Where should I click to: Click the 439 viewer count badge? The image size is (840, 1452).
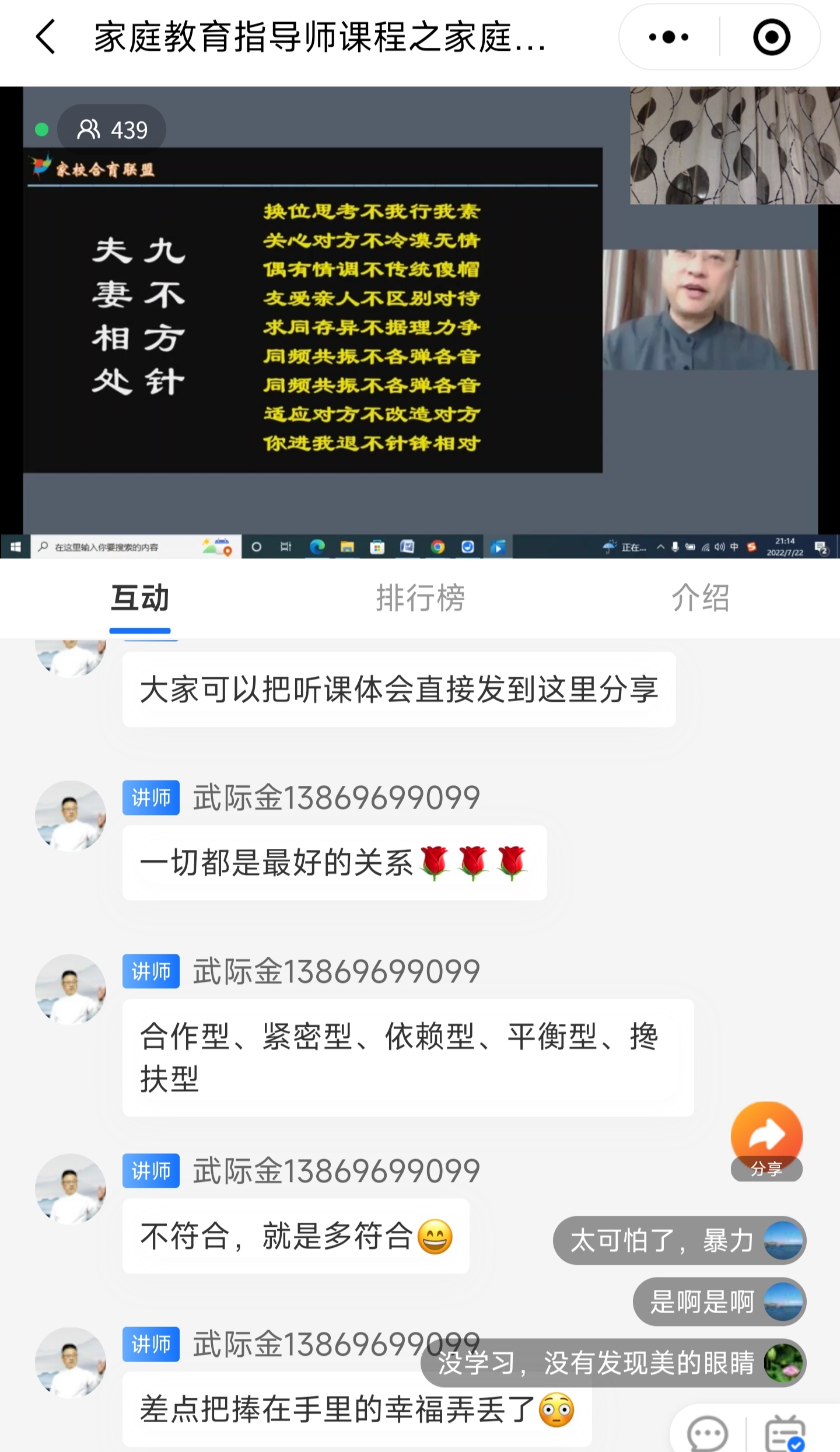111,130
